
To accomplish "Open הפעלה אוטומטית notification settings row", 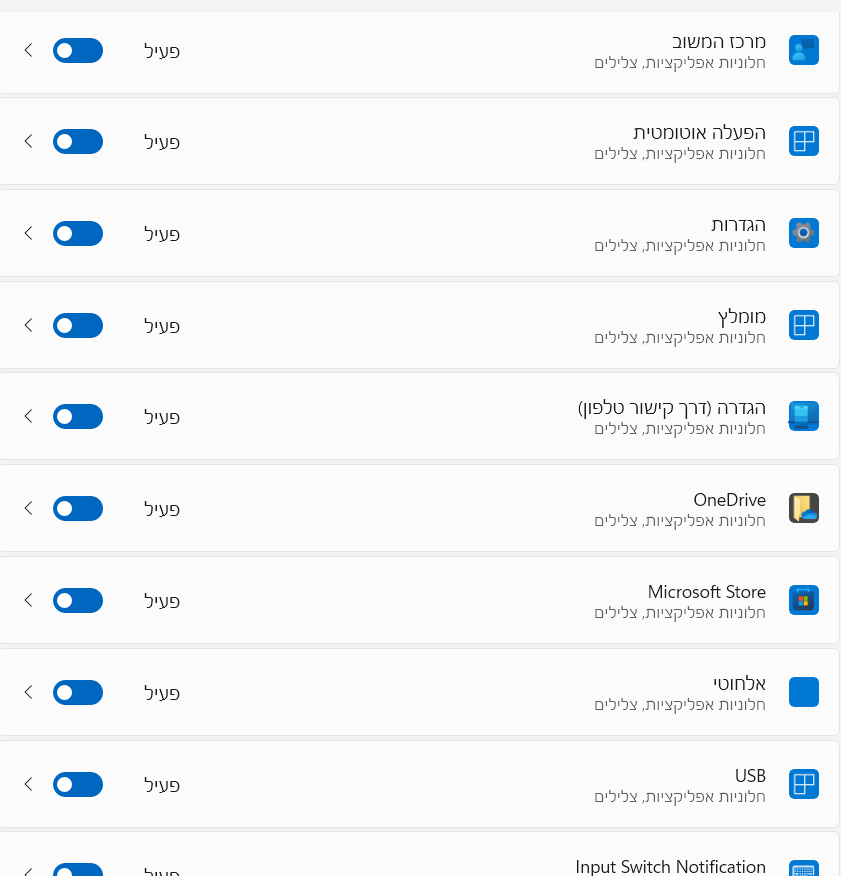I will [x=28, y=141].
